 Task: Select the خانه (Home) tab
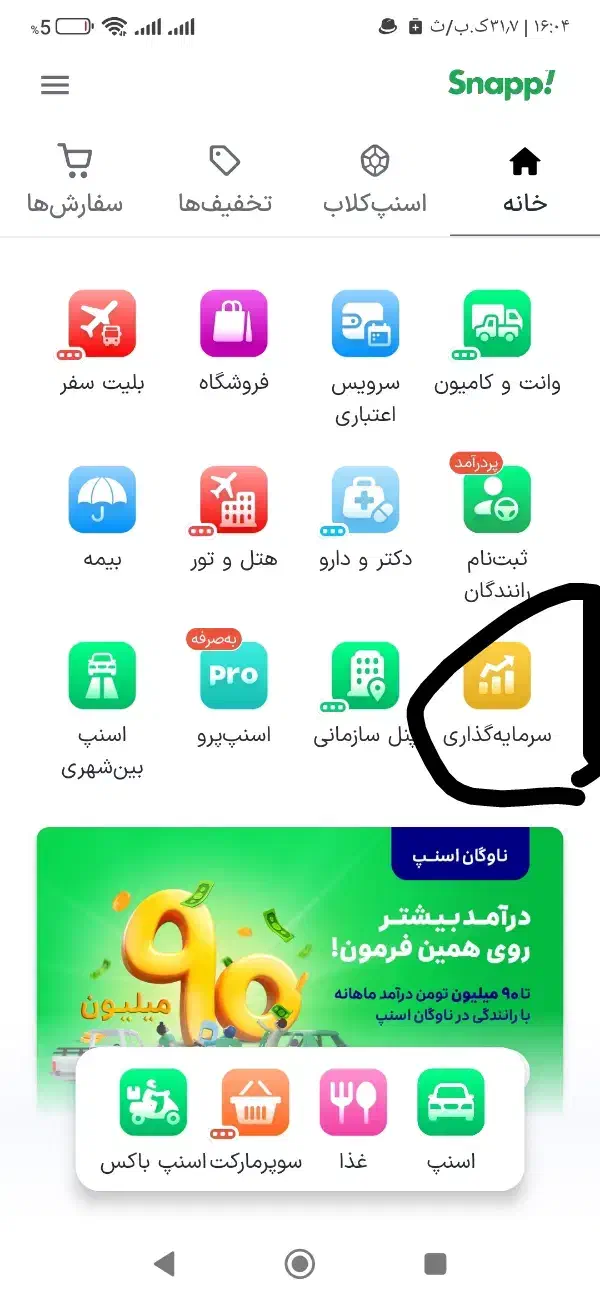(525, 180)
